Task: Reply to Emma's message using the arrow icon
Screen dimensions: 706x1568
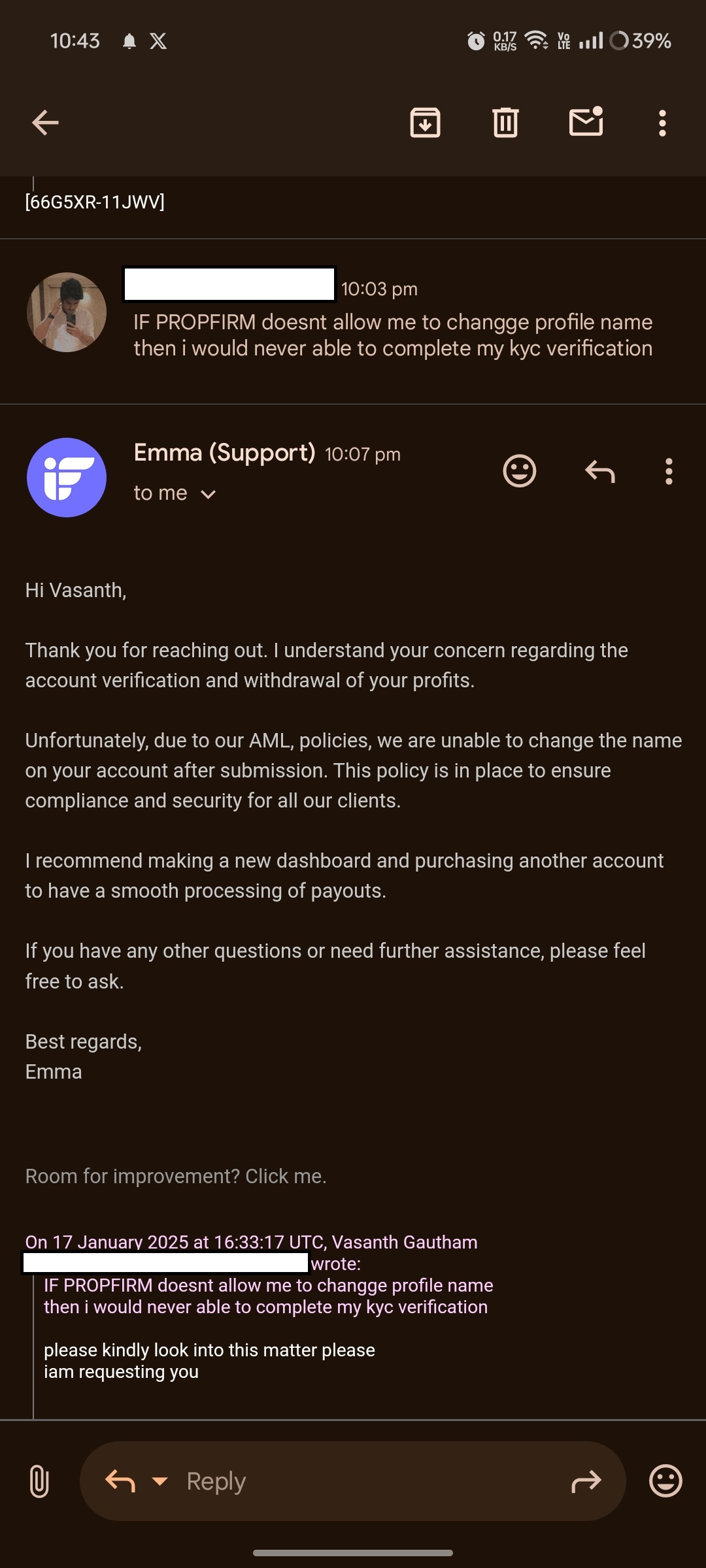Action: click(600, 471)
